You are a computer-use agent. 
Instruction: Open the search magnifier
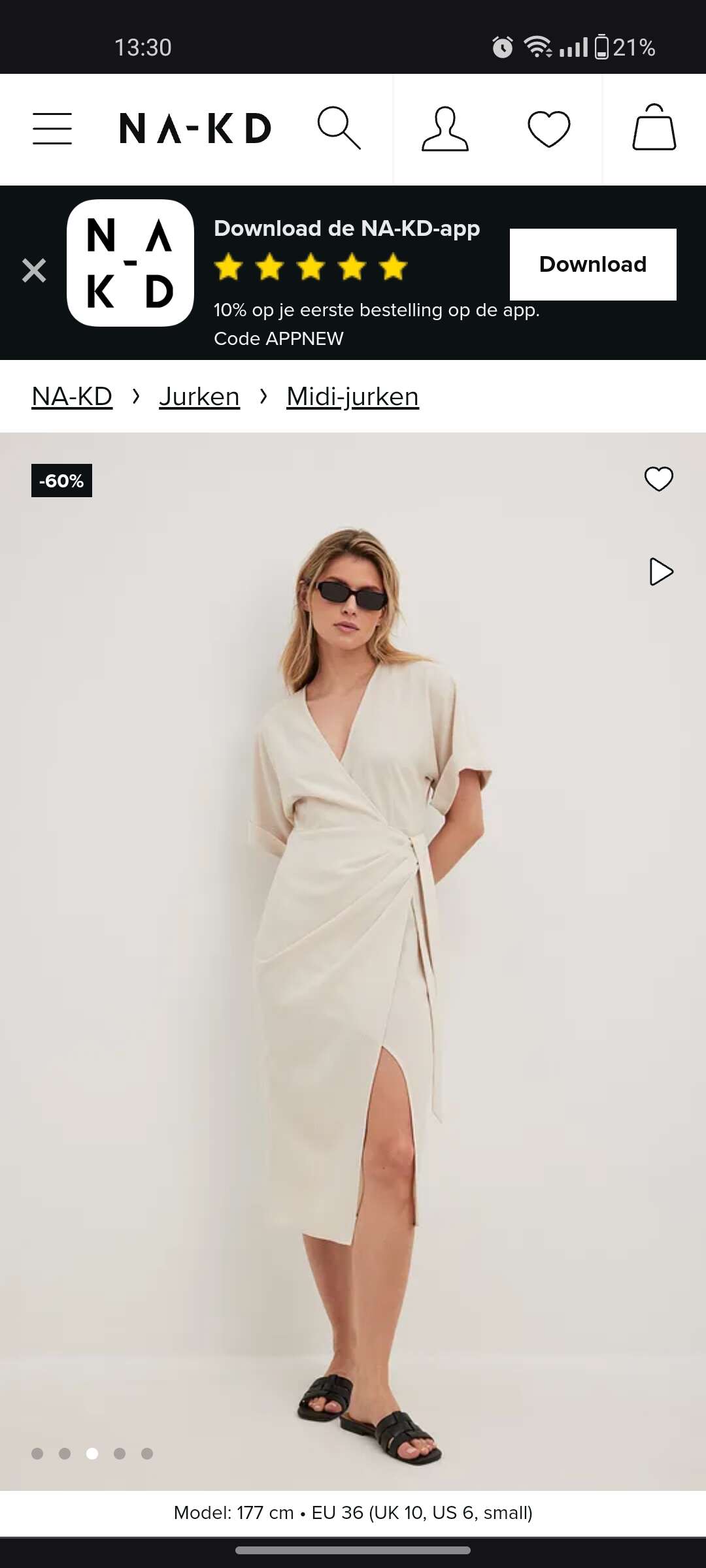tap(339, 128)
